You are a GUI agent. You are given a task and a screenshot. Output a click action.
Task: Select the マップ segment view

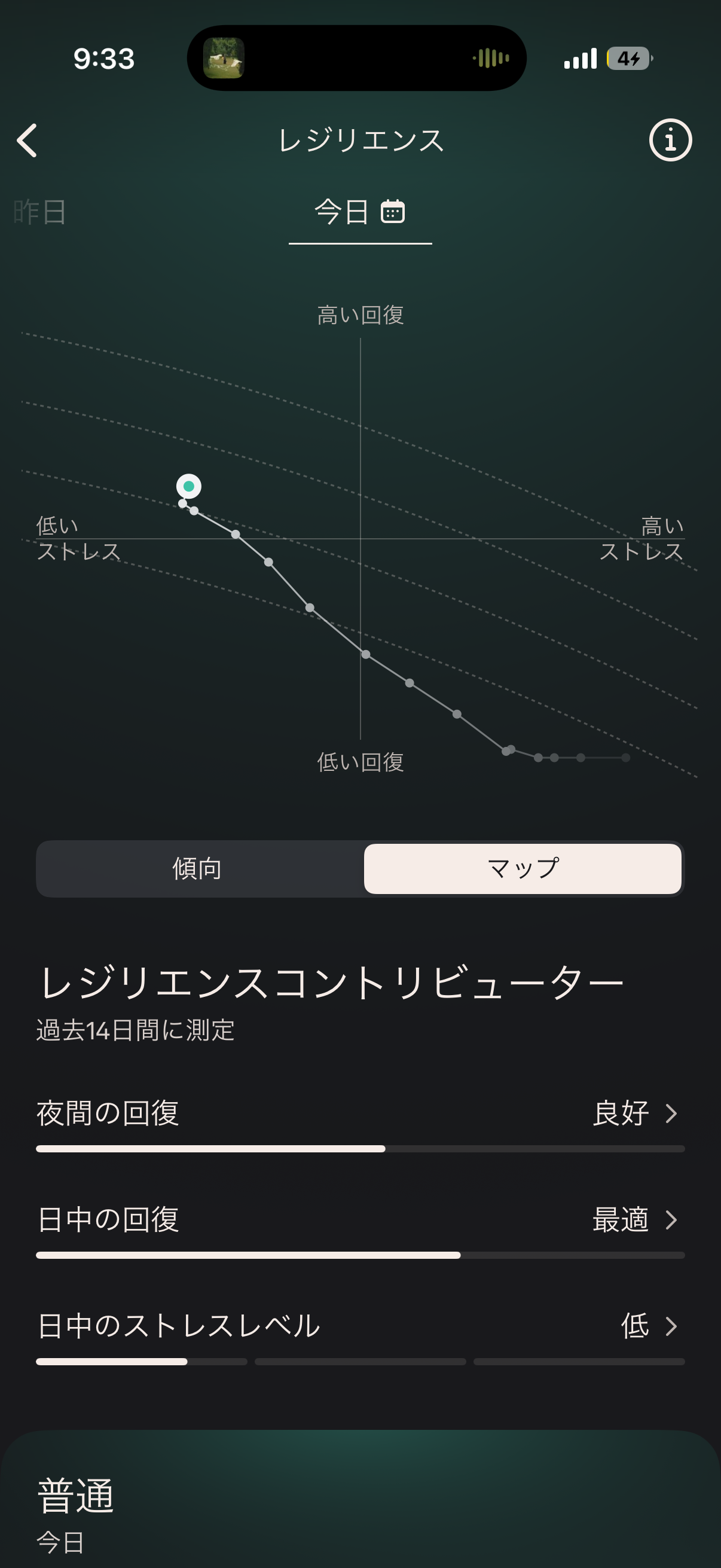coord(522,868)
